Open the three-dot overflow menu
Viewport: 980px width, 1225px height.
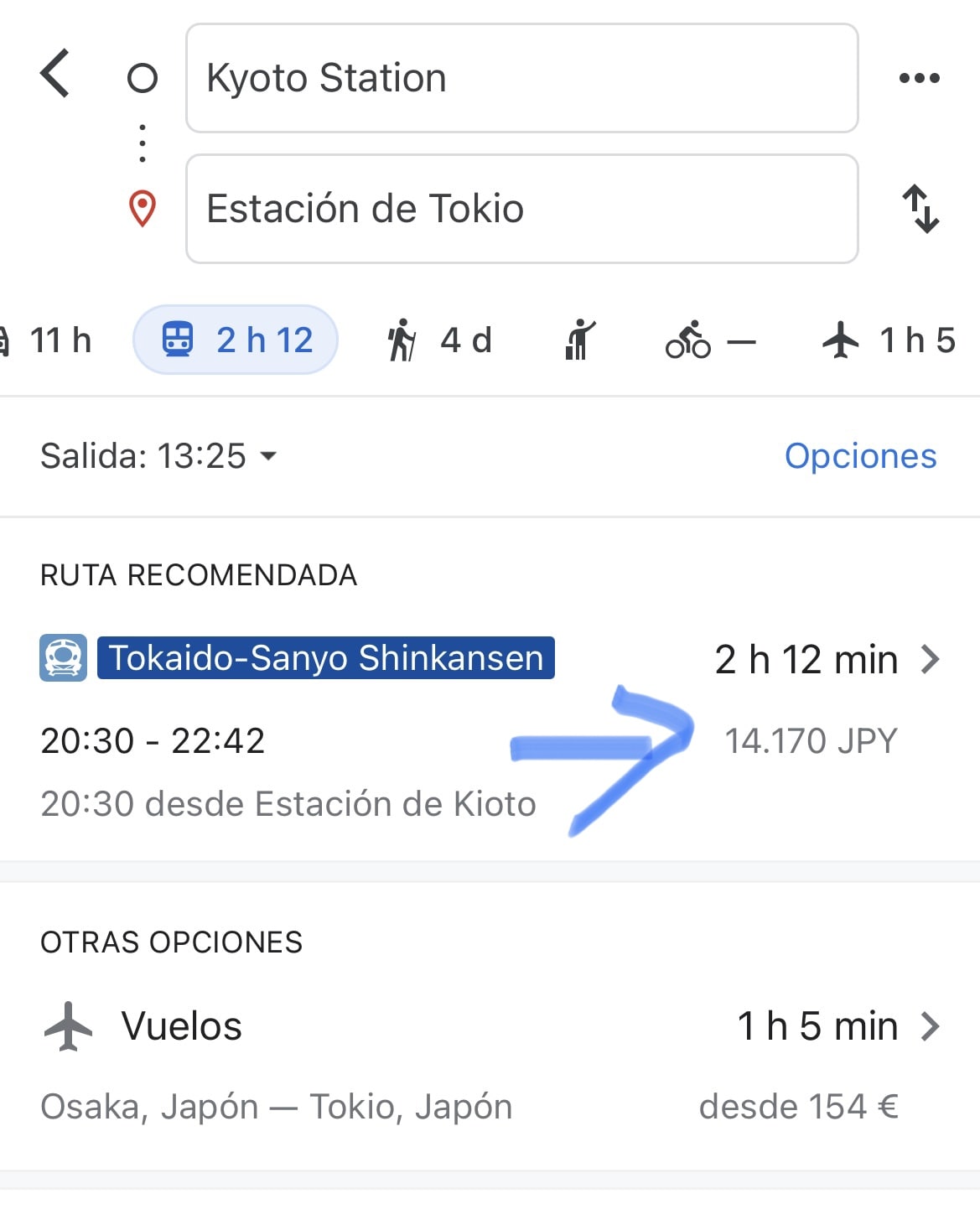click(x=919, y=78)
